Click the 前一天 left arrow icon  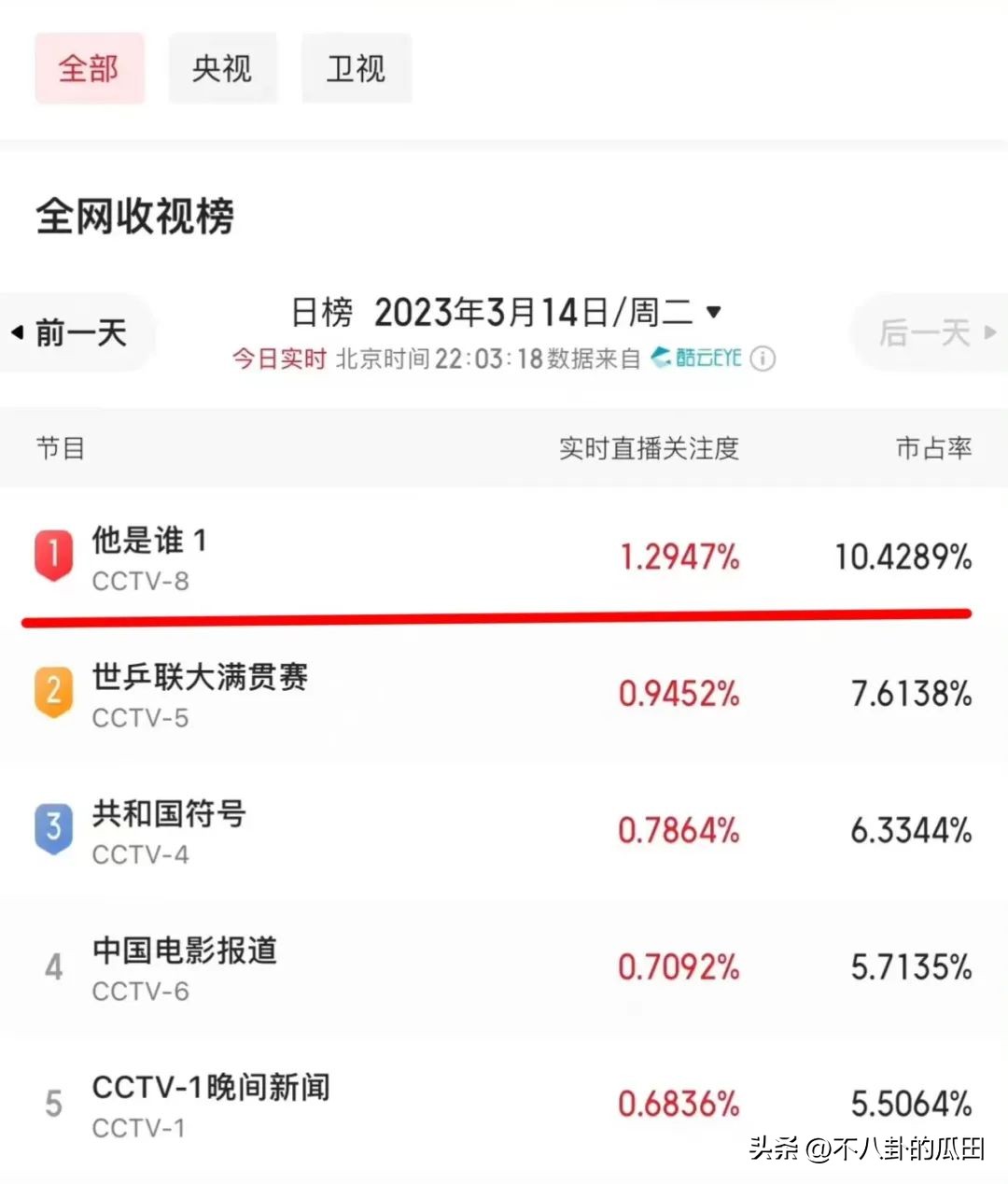(x=16, y=332)
